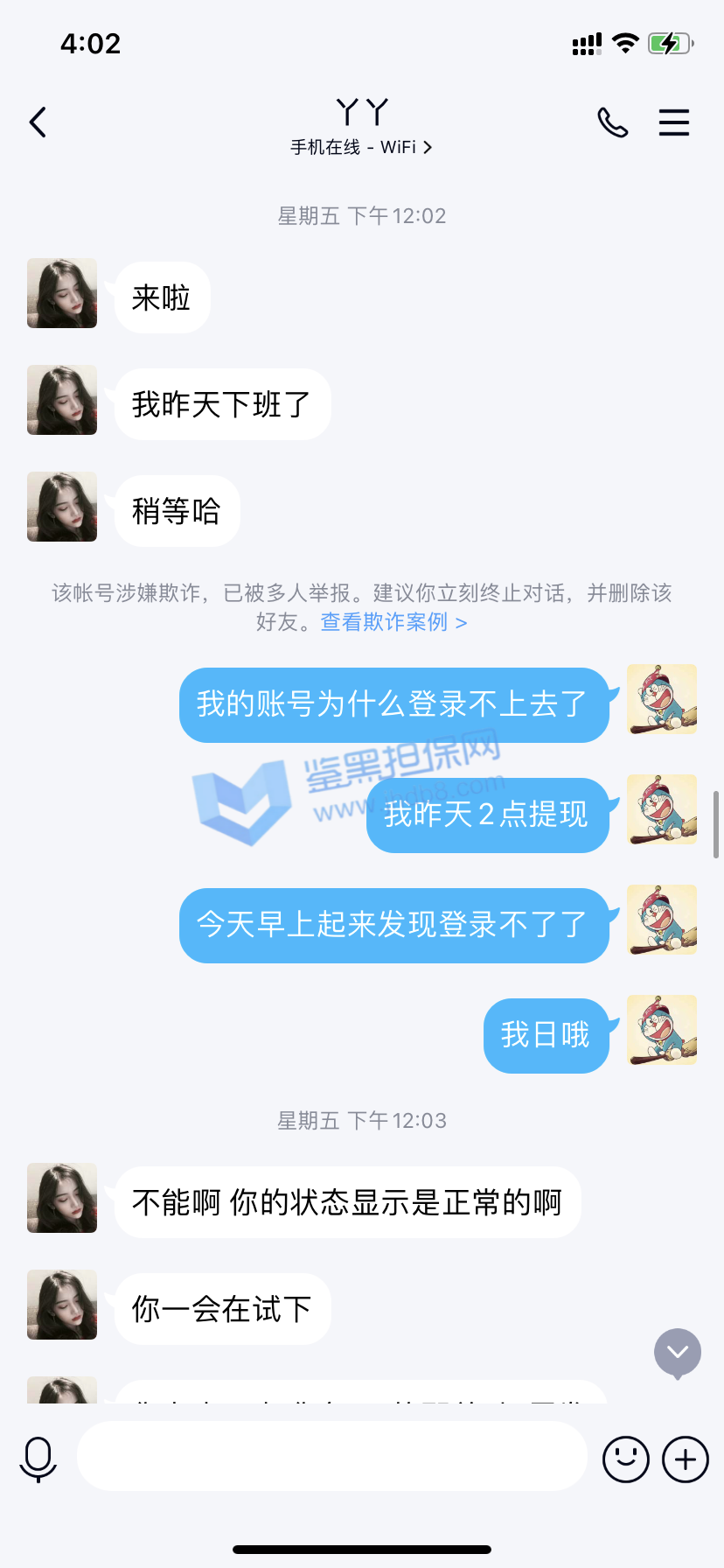Open the 查看欺诈案例 link
The image size is (724, 1568).
pyautogui.click(x=393, y=622)
